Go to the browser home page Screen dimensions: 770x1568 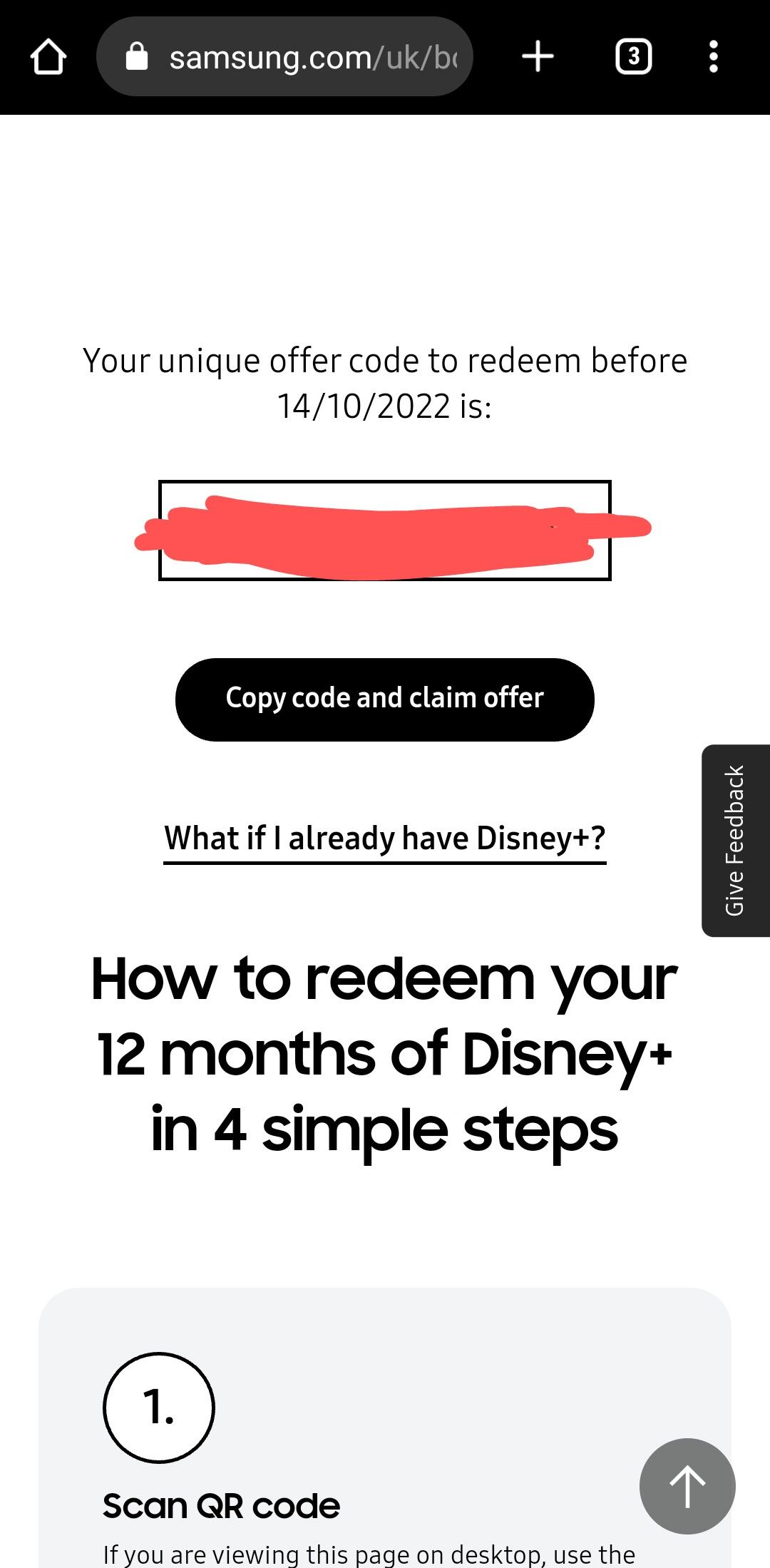pyautogui.click(x=48, y=57)
